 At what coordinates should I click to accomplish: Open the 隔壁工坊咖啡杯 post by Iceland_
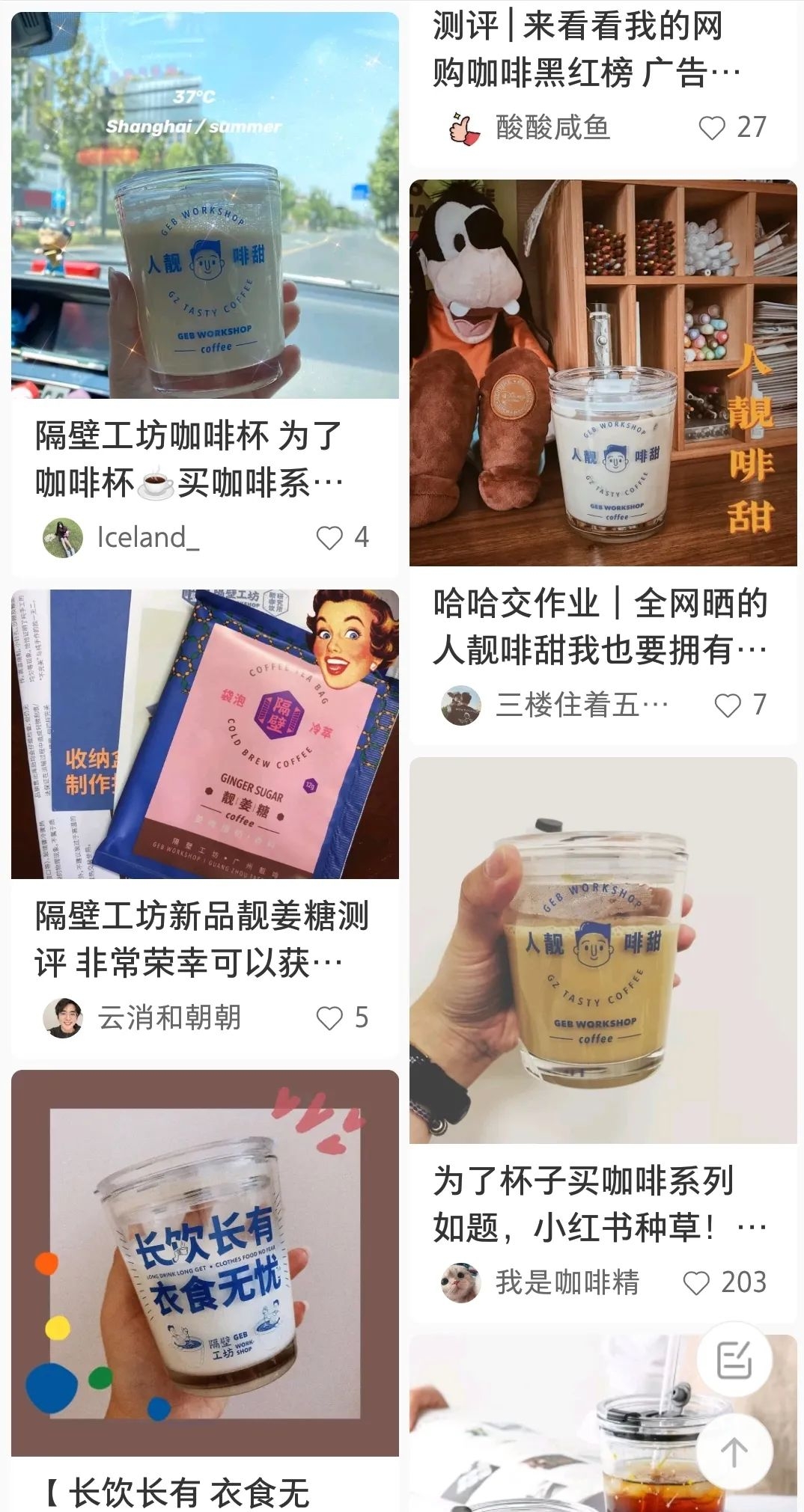tap(204, 206)
